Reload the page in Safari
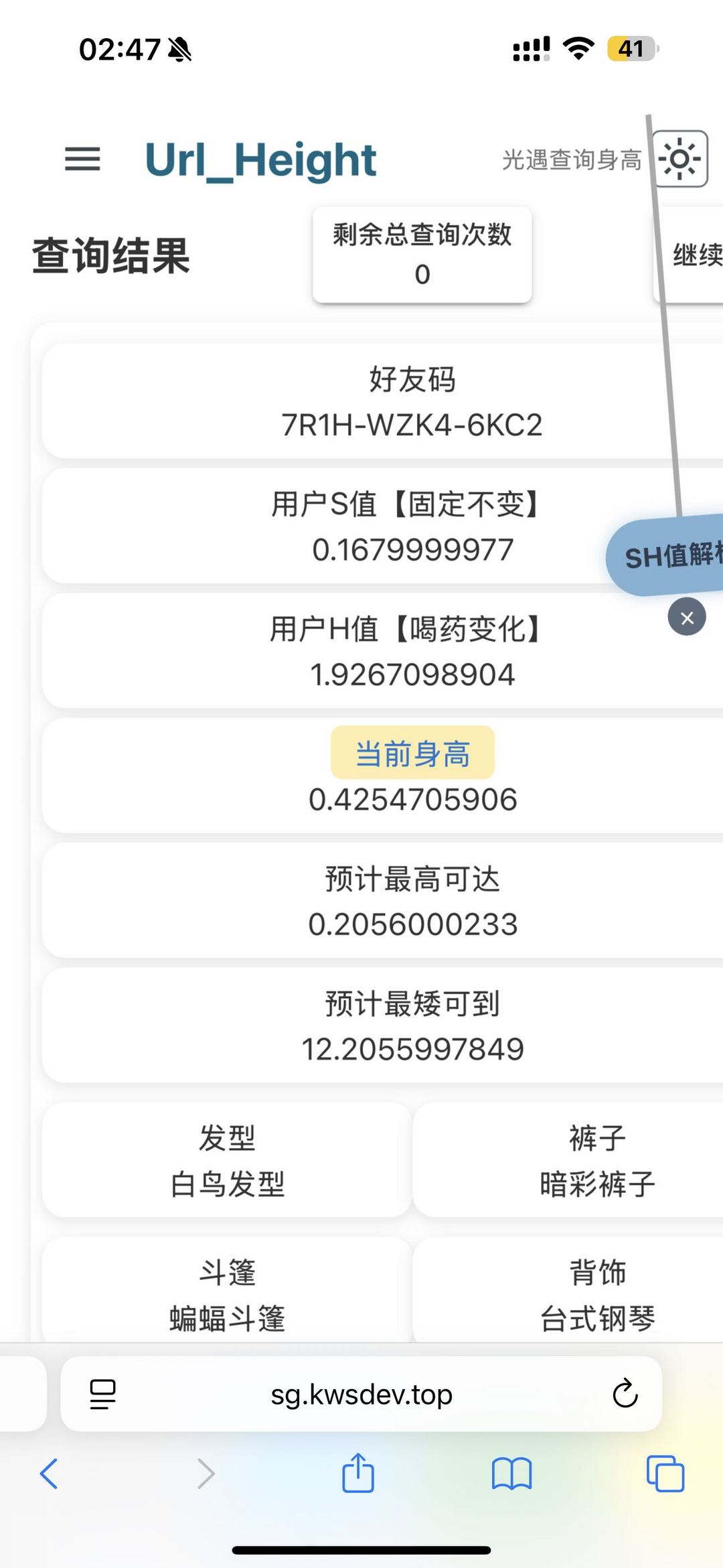 pyautogui.click(x=625, y=1394)
